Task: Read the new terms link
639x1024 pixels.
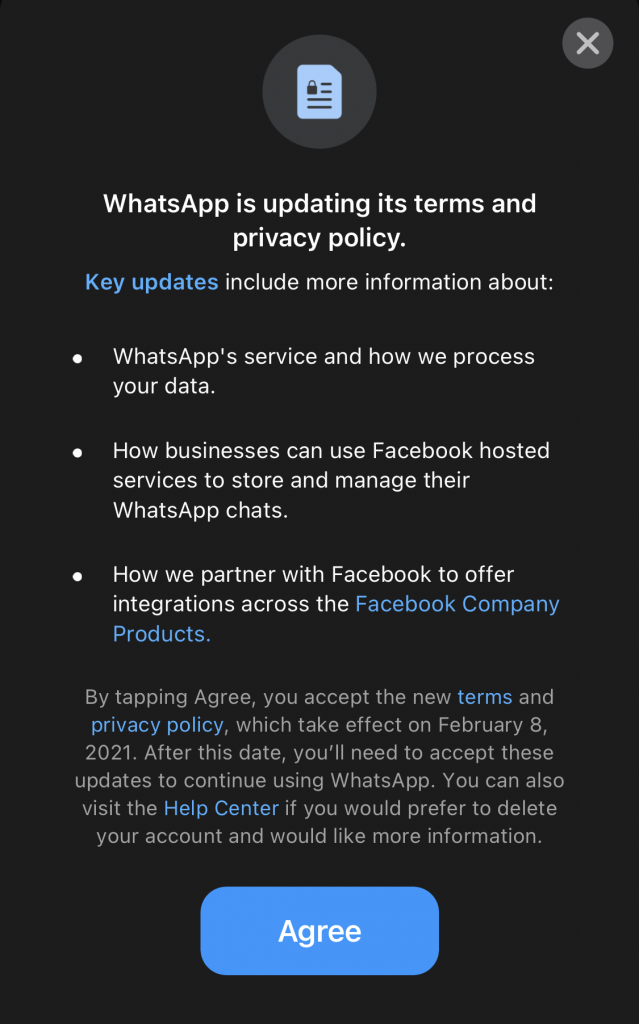Action: click(484, 697)
